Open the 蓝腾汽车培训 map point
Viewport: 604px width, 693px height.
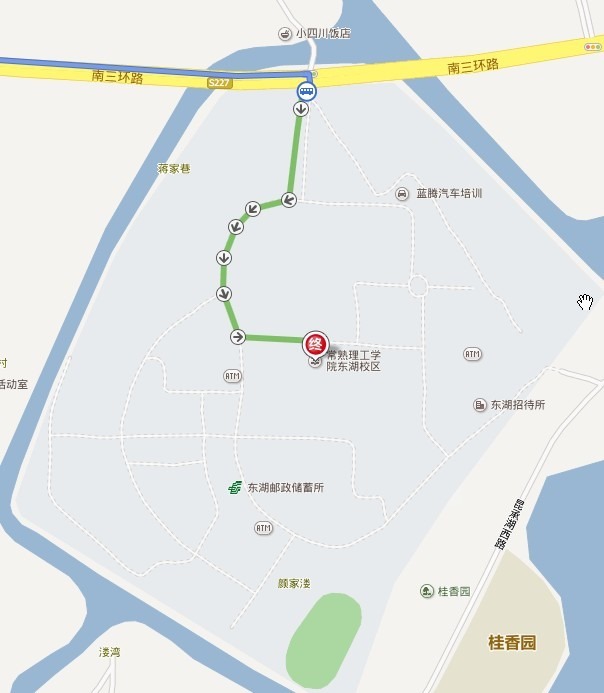click(x=402, y=193)
